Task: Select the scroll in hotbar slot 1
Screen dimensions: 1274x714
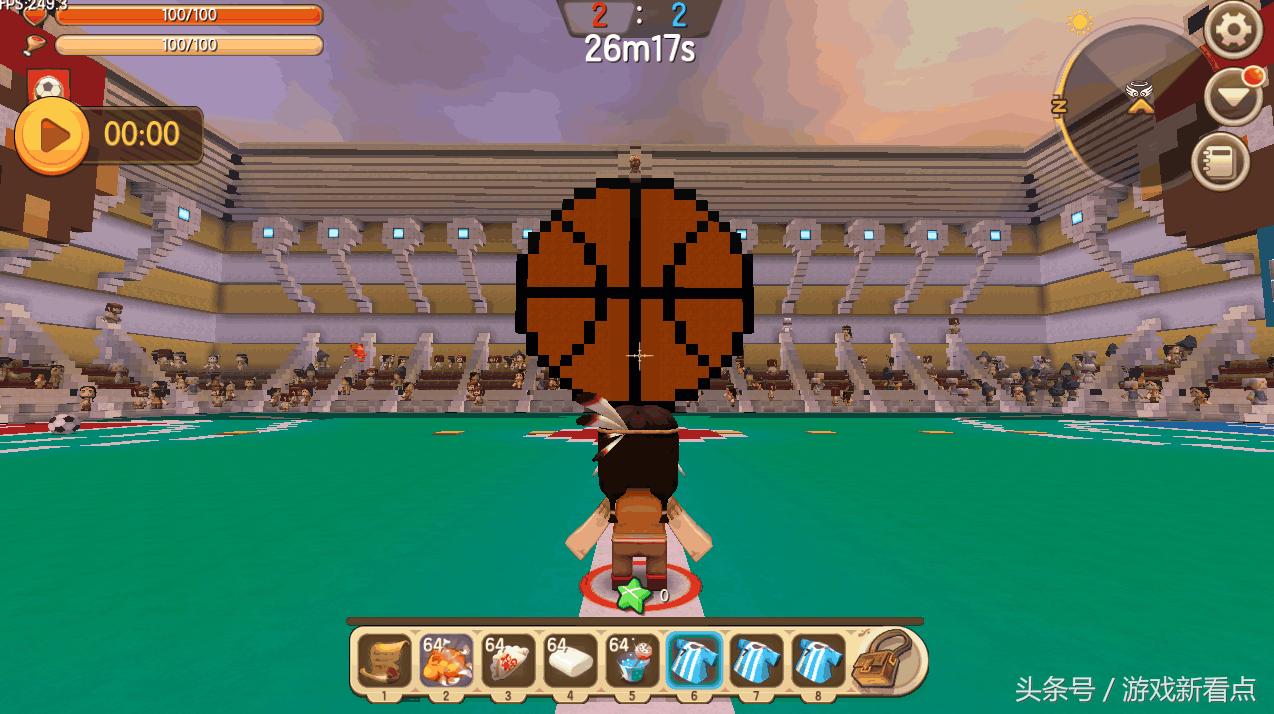Action: point(384,662)
